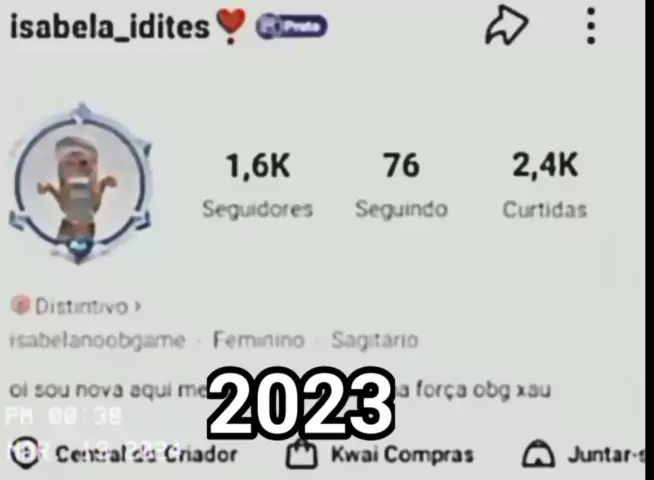Tap the profile avatar picture
The width and height of the screenshot is (654, 480).
(x=82, y=183)
